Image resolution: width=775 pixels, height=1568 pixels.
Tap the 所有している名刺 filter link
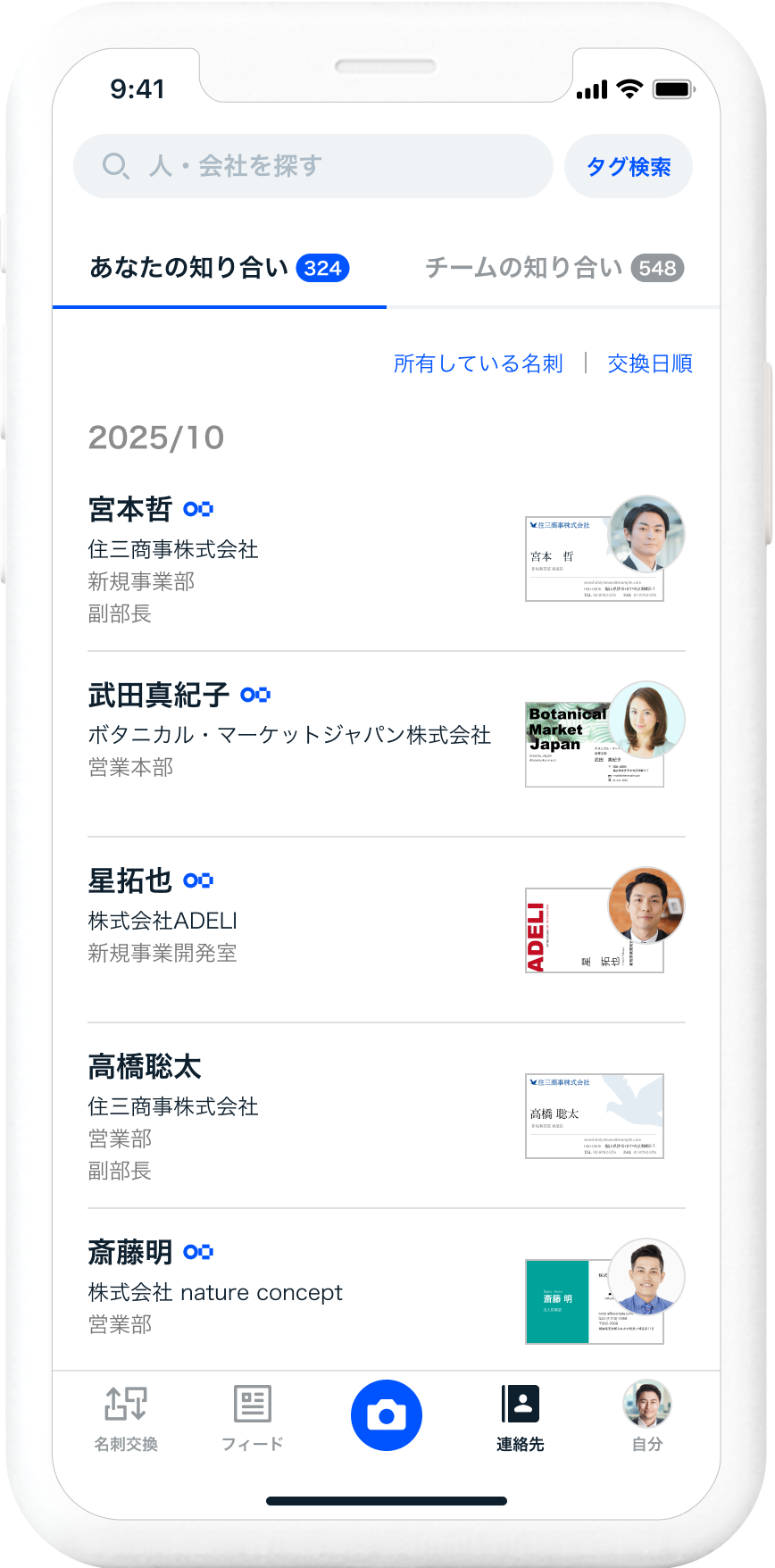(x=478, y=363)
